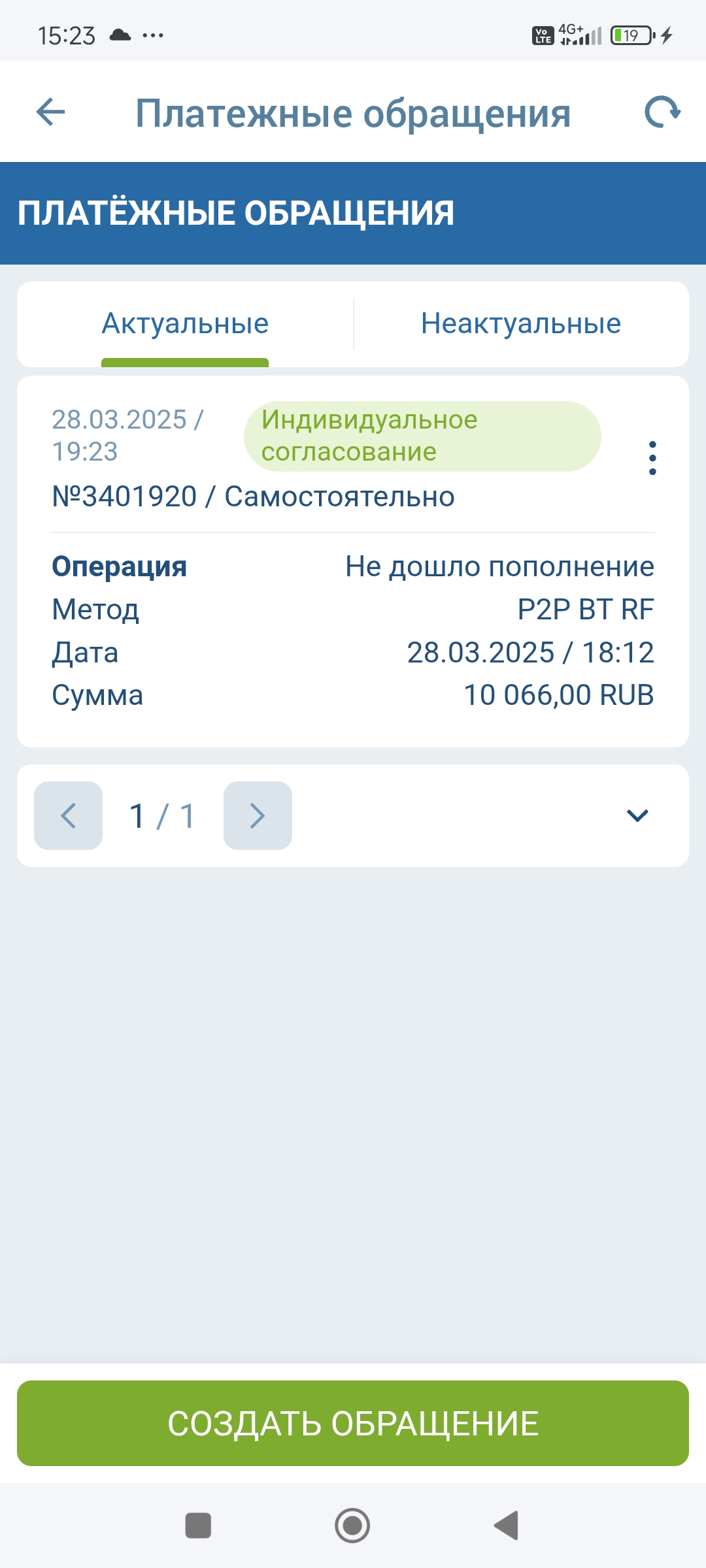Open options menu for request №3401920
Image resolution: width=706 pixels, height=1568 pixels.
point(652,458)
